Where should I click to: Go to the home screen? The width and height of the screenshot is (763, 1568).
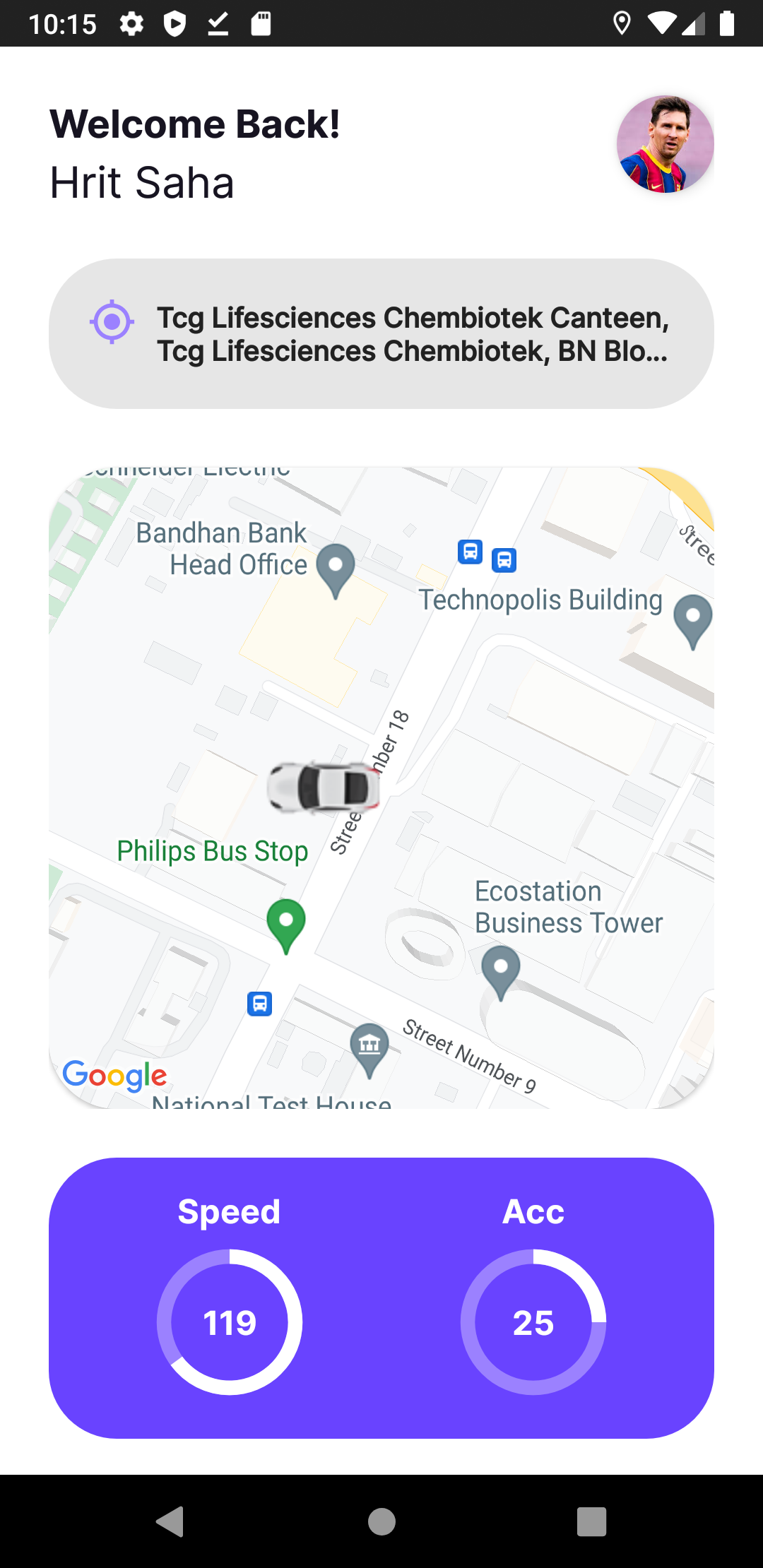(x=381, y=1521)
